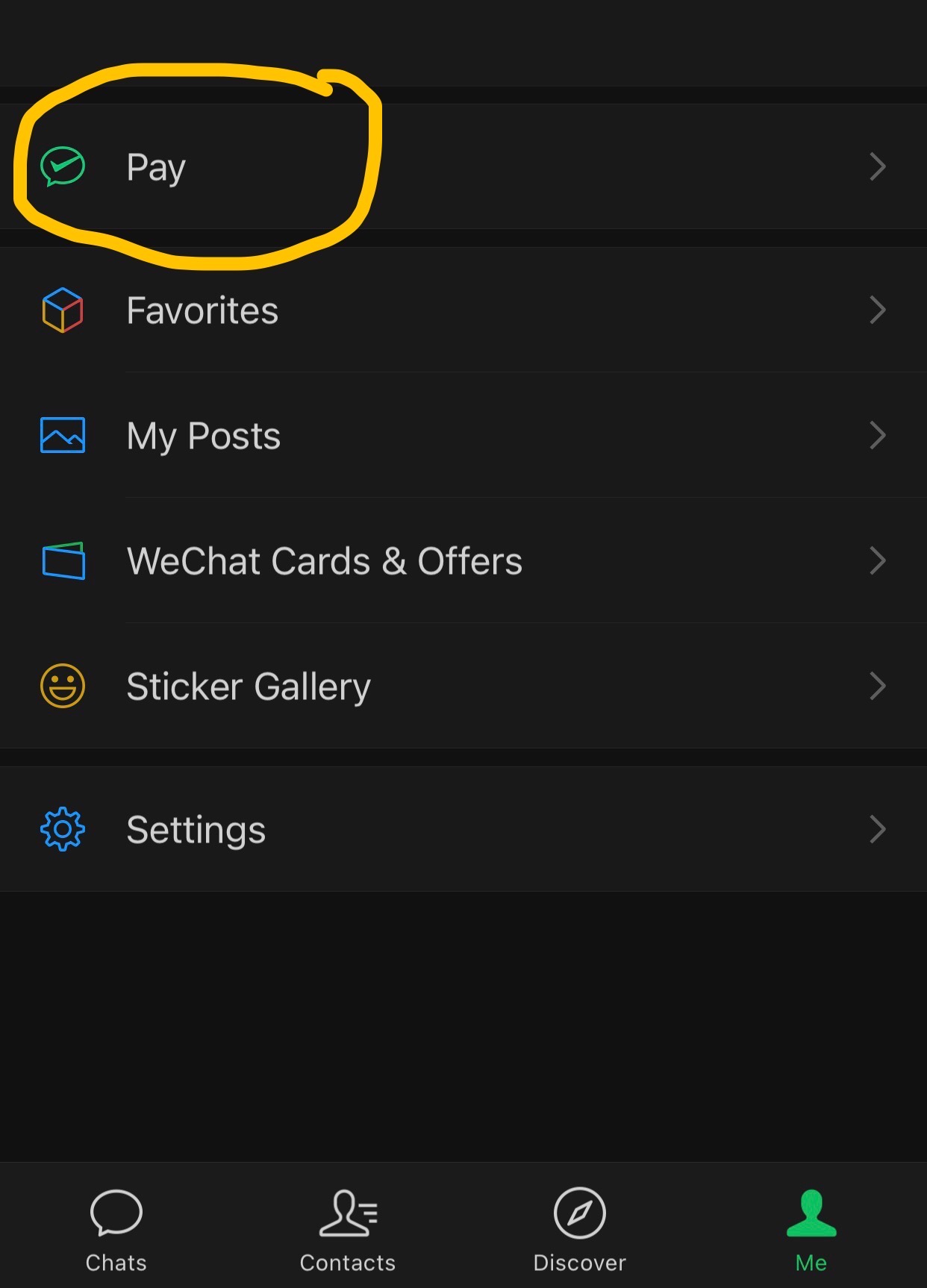Open WeChat Cards & Offers

pyautogui.click(x=463, y=560)
